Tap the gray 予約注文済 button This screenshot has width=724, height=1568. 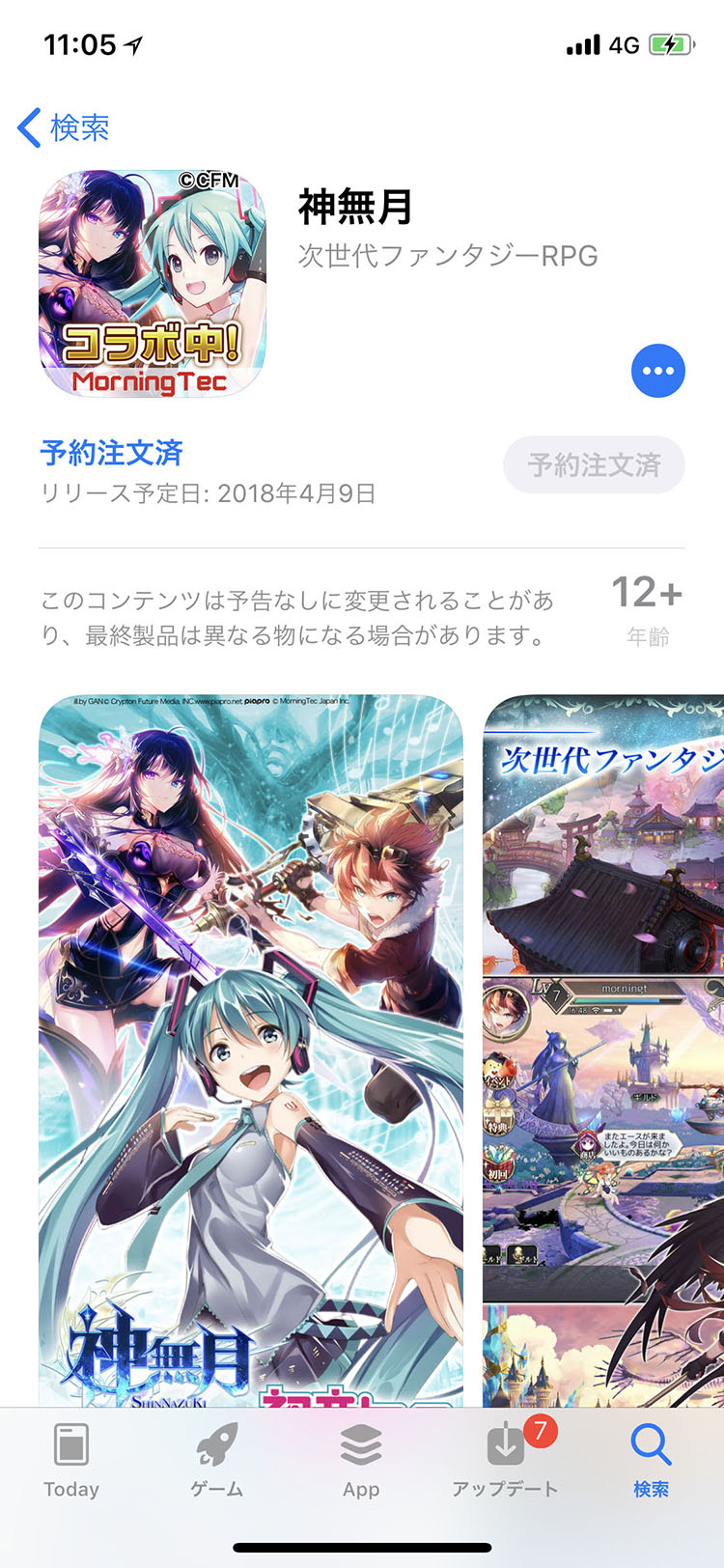tap(594, 465)
